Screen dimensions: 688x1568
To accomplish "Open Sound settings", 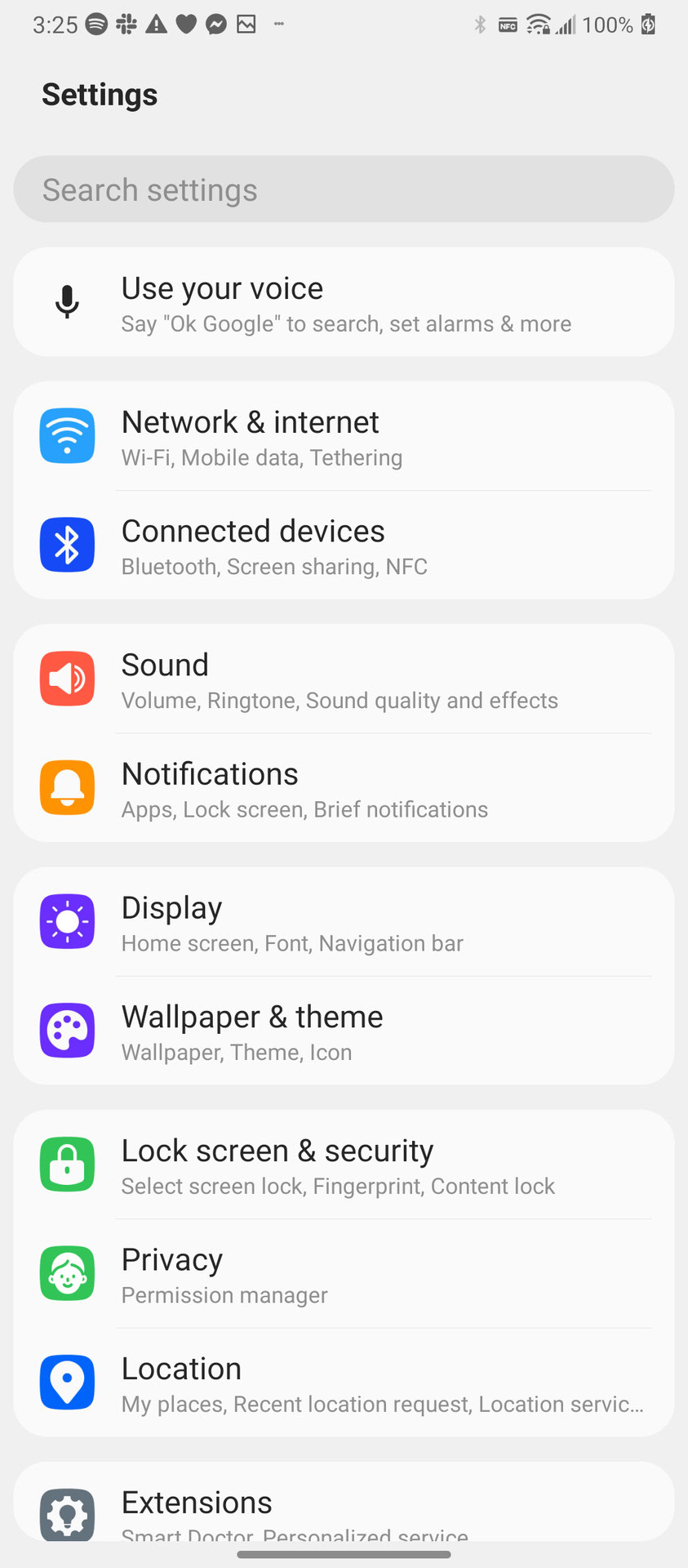I will 343,679.
